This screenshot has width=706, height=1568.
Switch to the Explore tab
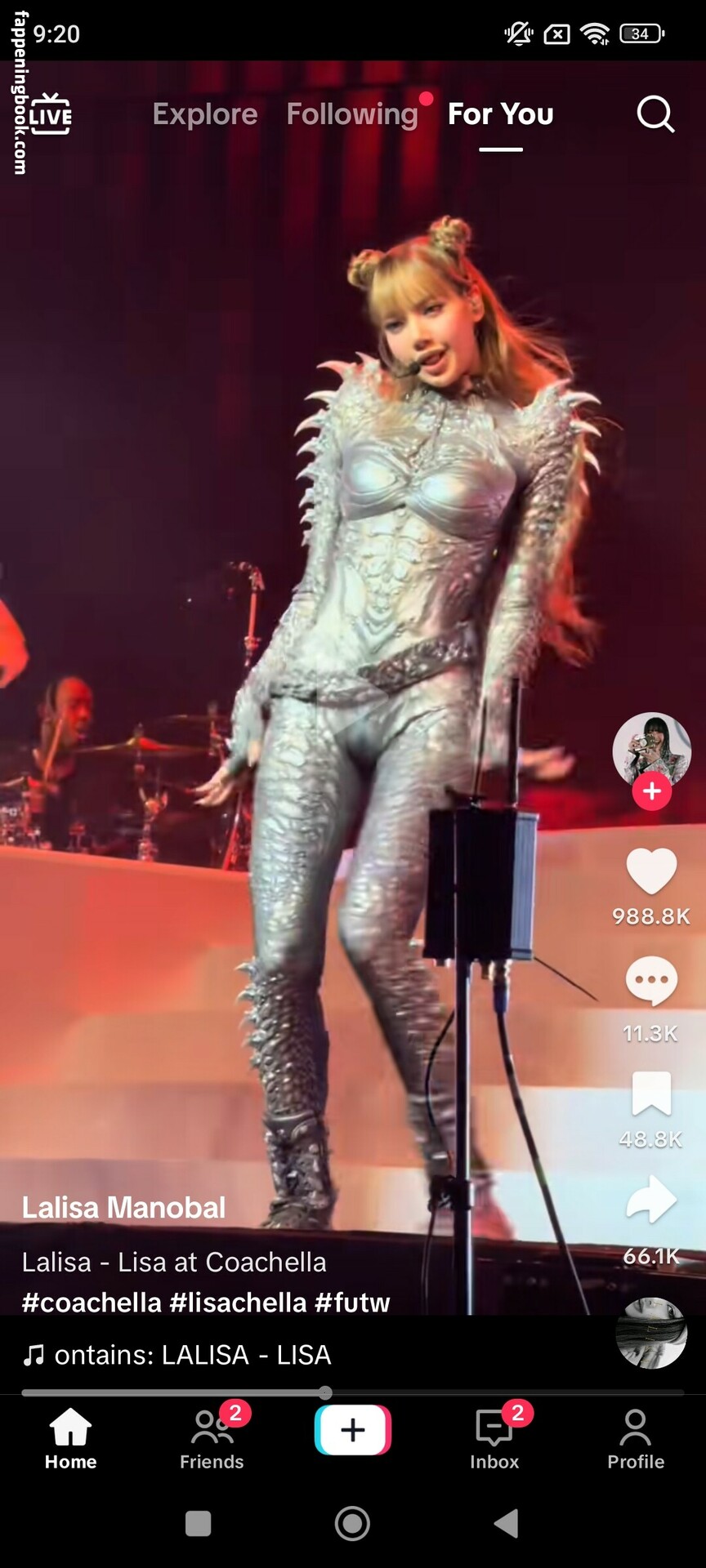tap(205, 114)
